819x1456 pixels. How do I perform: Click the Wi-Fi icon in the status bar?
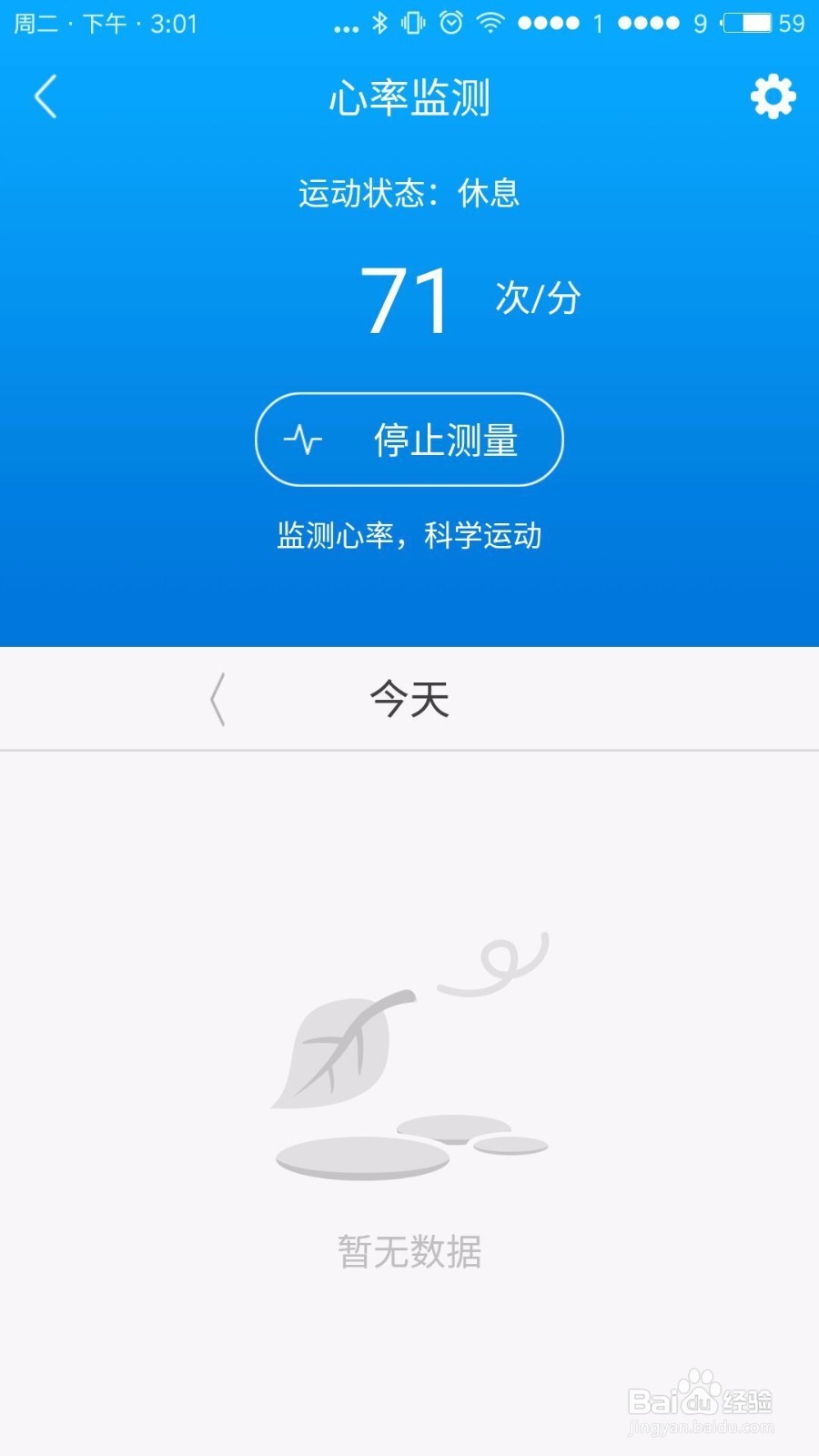(489, 25)
